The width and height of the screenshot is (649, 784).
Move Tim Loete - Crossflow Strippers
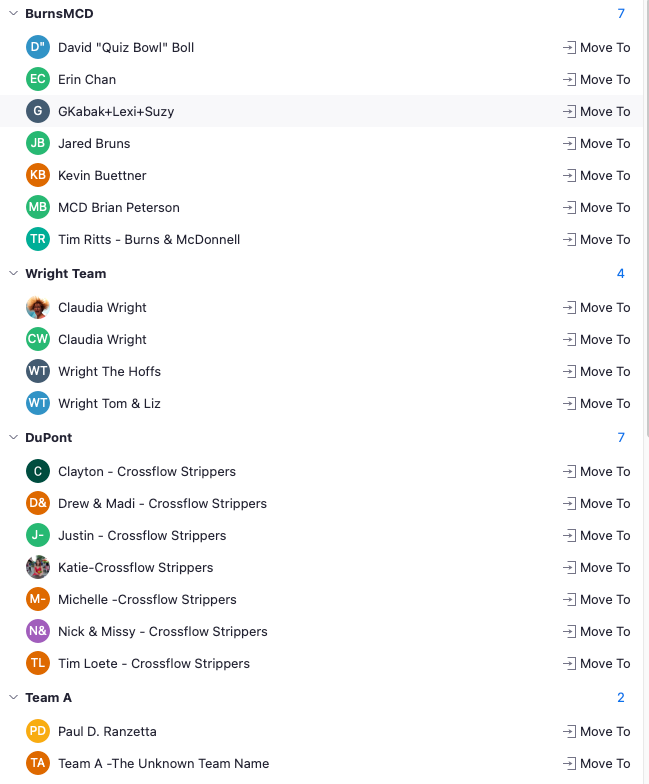click(x=596, y=663)
